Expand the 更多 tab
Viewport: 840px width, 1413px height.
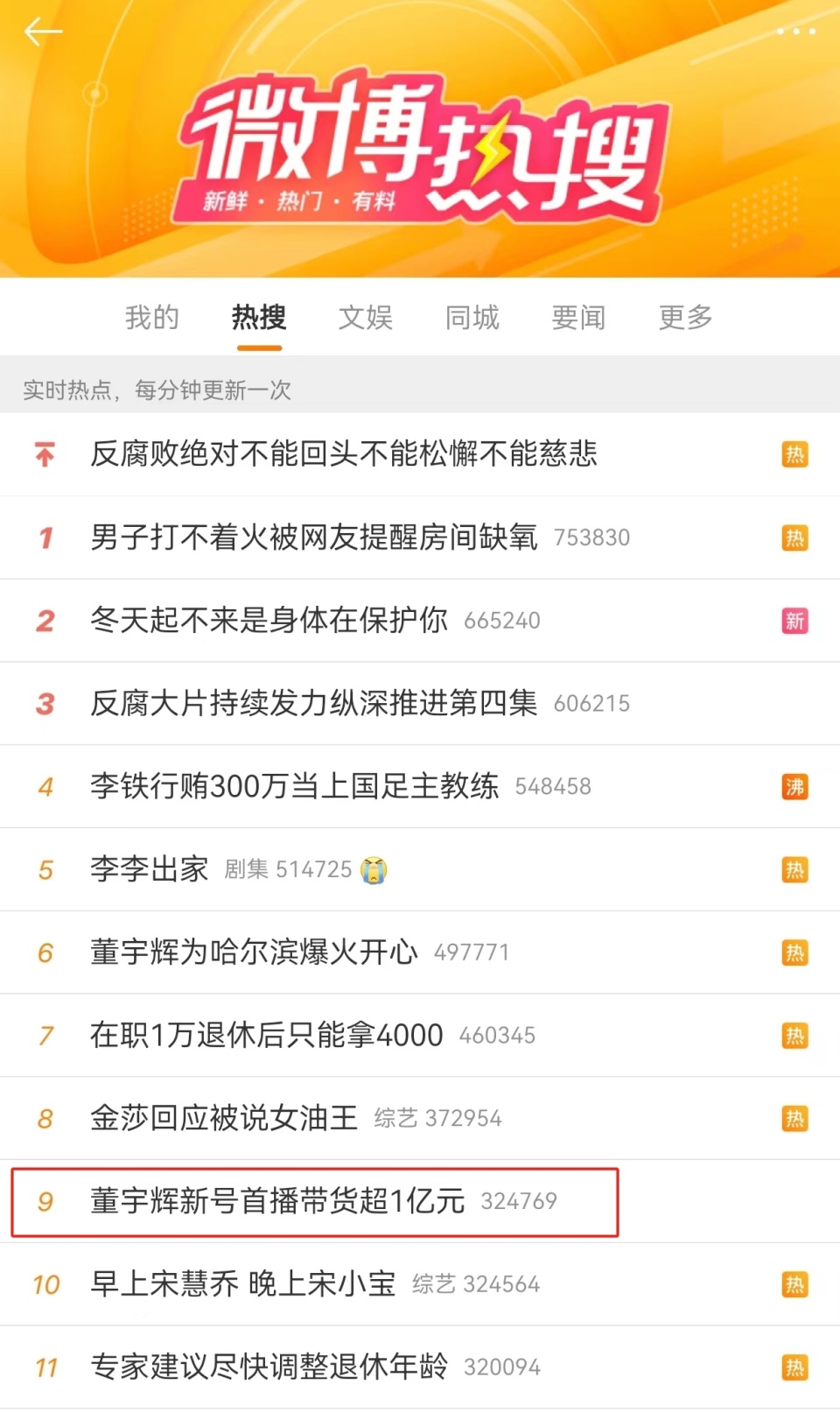(x=686, y=318)
